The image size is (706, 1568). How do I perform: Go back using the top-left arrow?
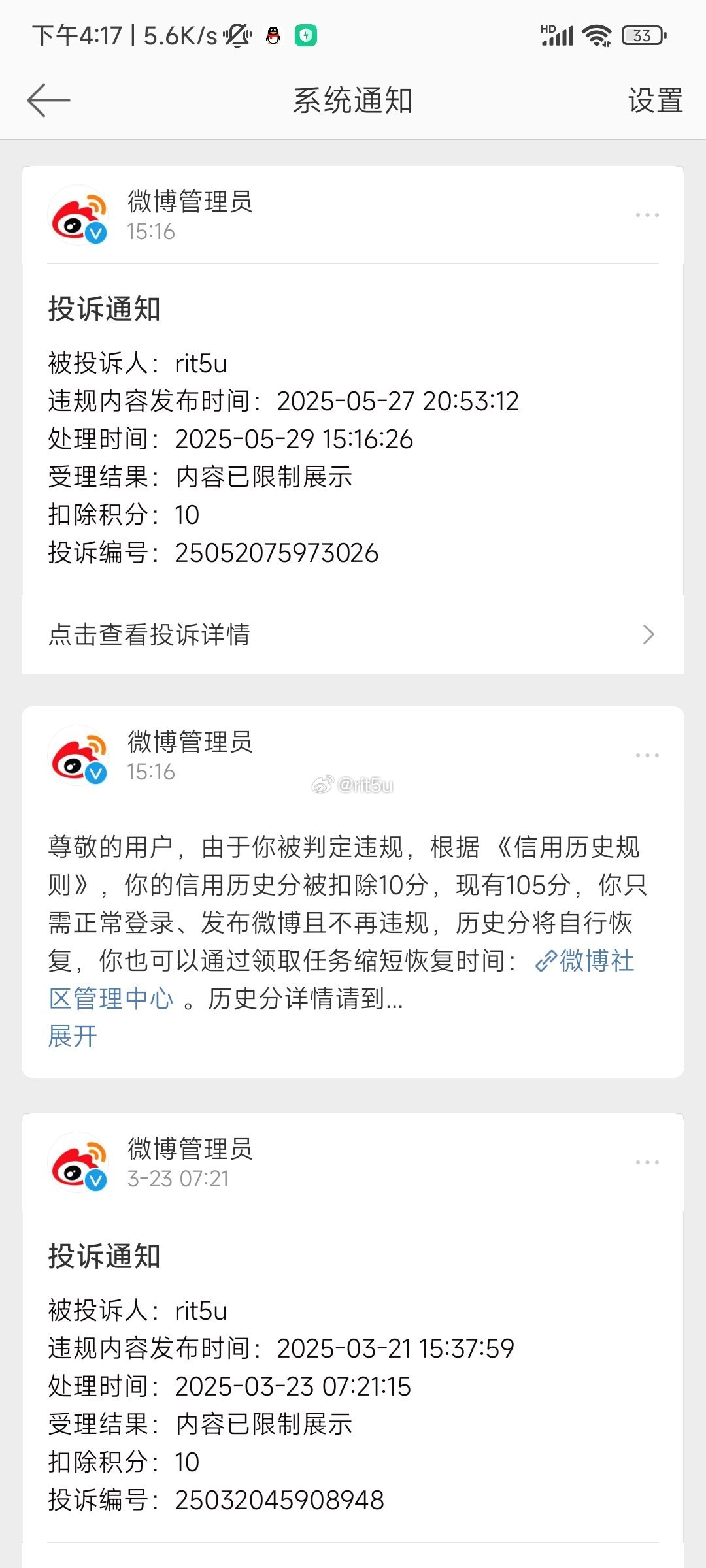click(48, 101)
